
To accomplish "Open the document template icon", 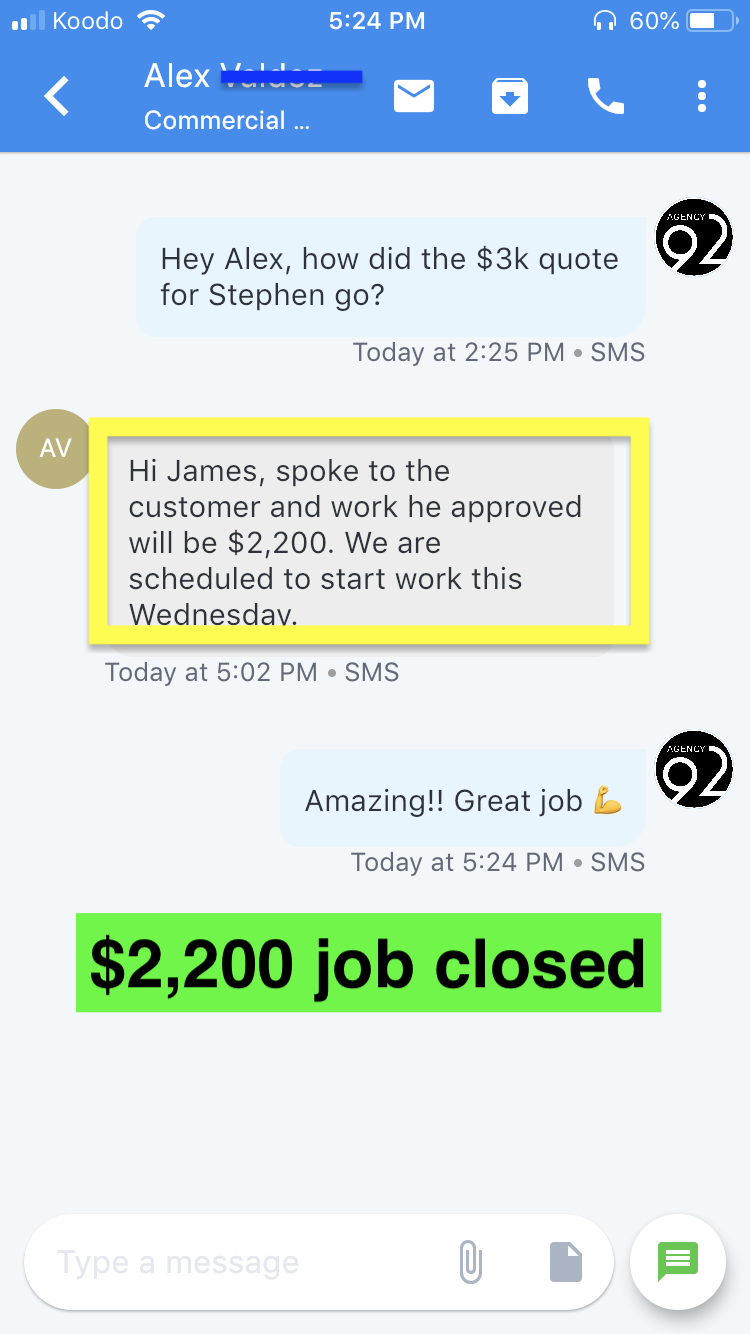I will point(566,1262).
